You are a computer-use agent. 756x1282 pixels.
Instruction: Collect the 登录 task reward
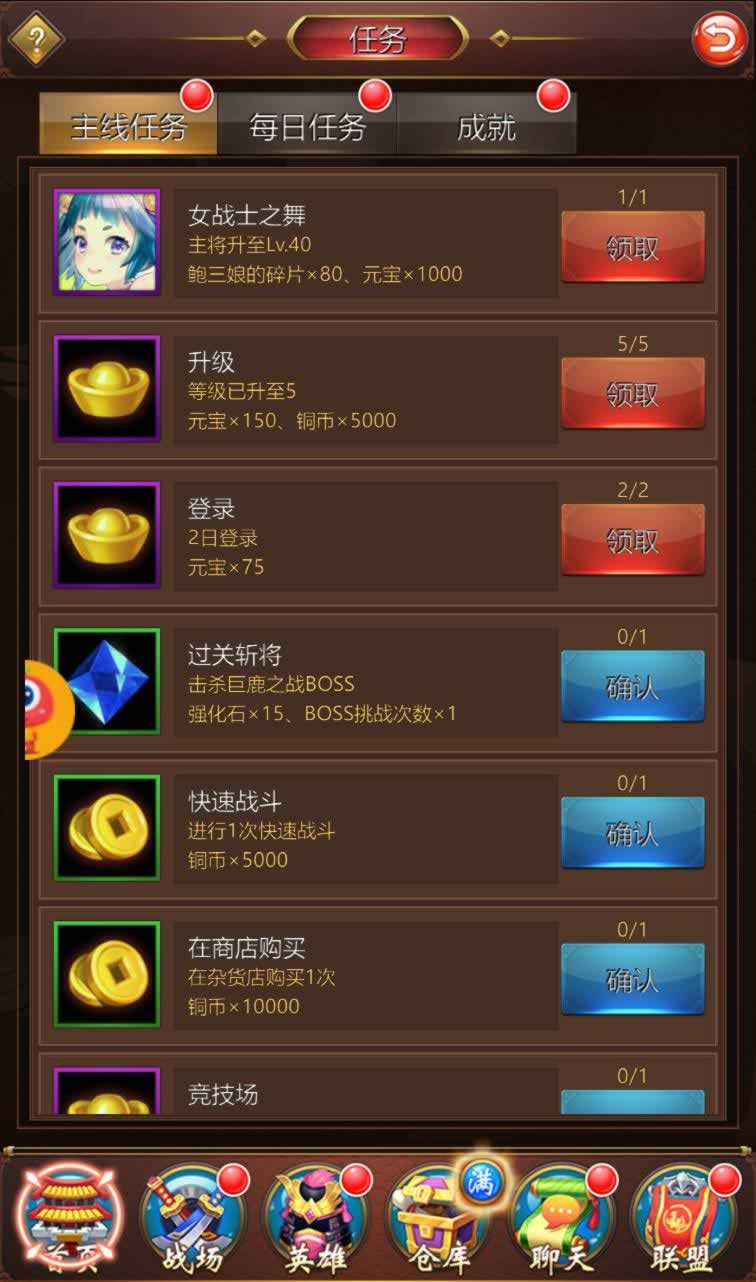[632, 541]
